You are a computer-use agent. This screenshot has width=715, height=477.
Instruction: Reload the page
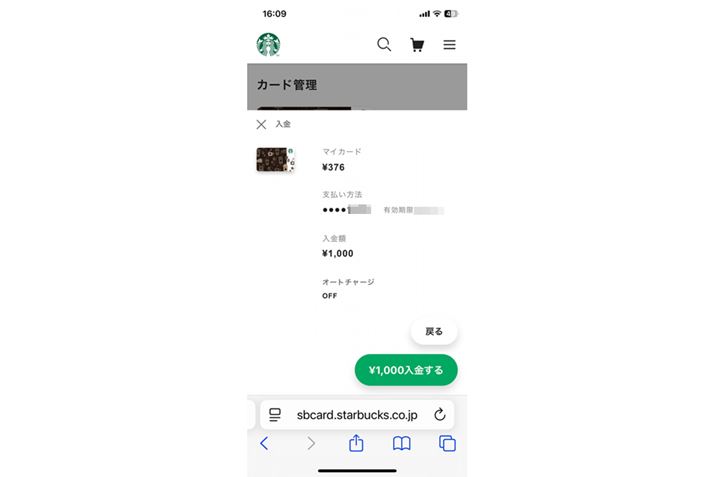439,414
